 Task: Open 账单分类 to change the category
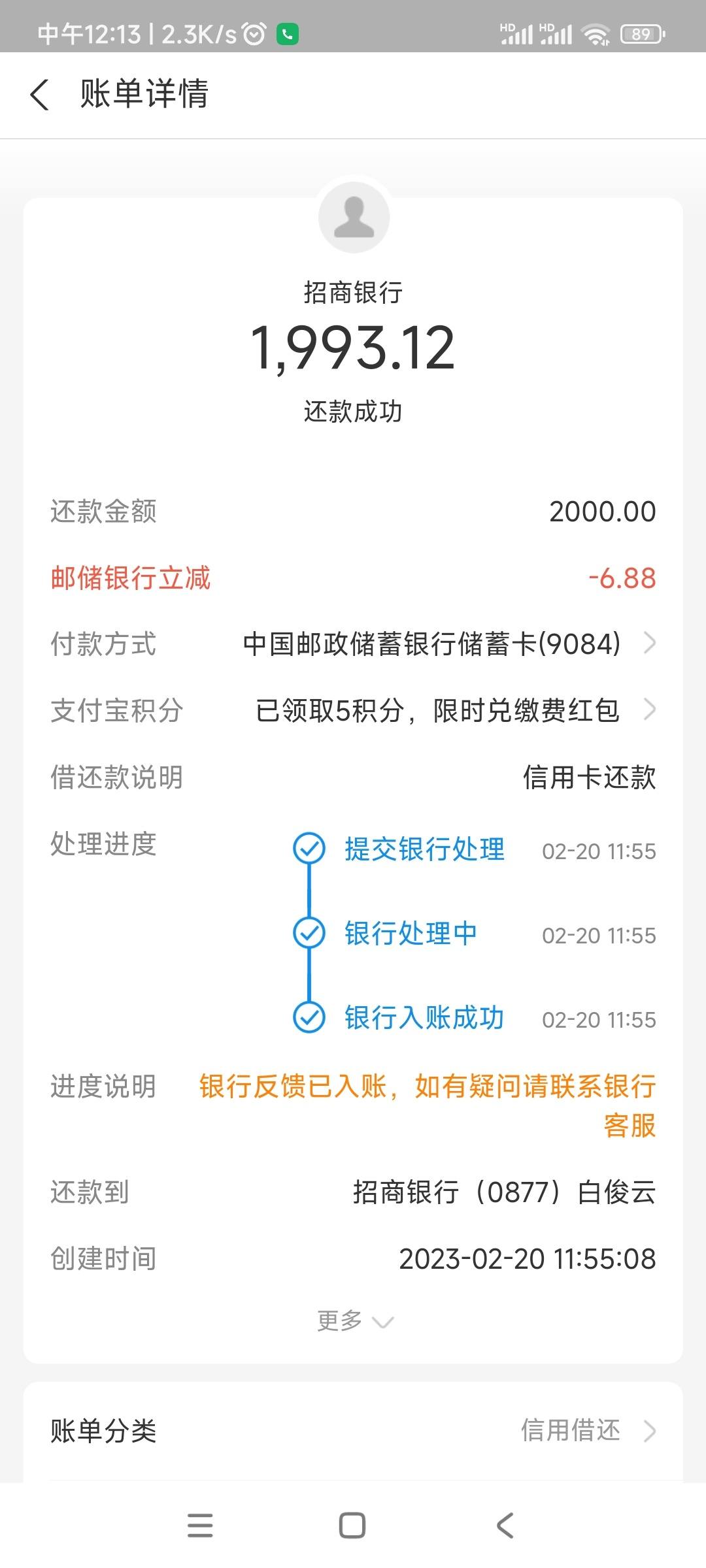tap(353, 1431)
